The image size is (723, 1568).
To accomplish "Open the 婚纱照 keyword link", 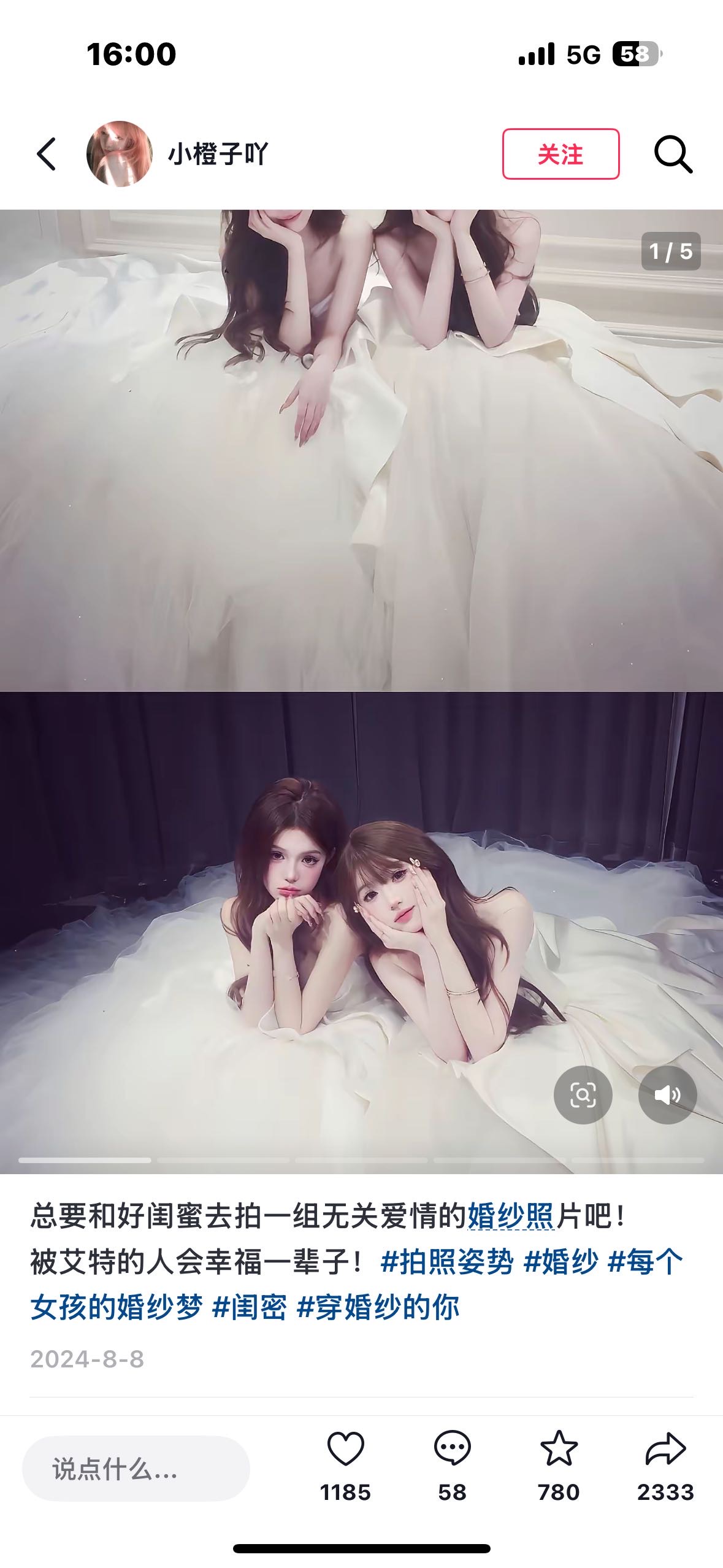I will point(510,1216).
